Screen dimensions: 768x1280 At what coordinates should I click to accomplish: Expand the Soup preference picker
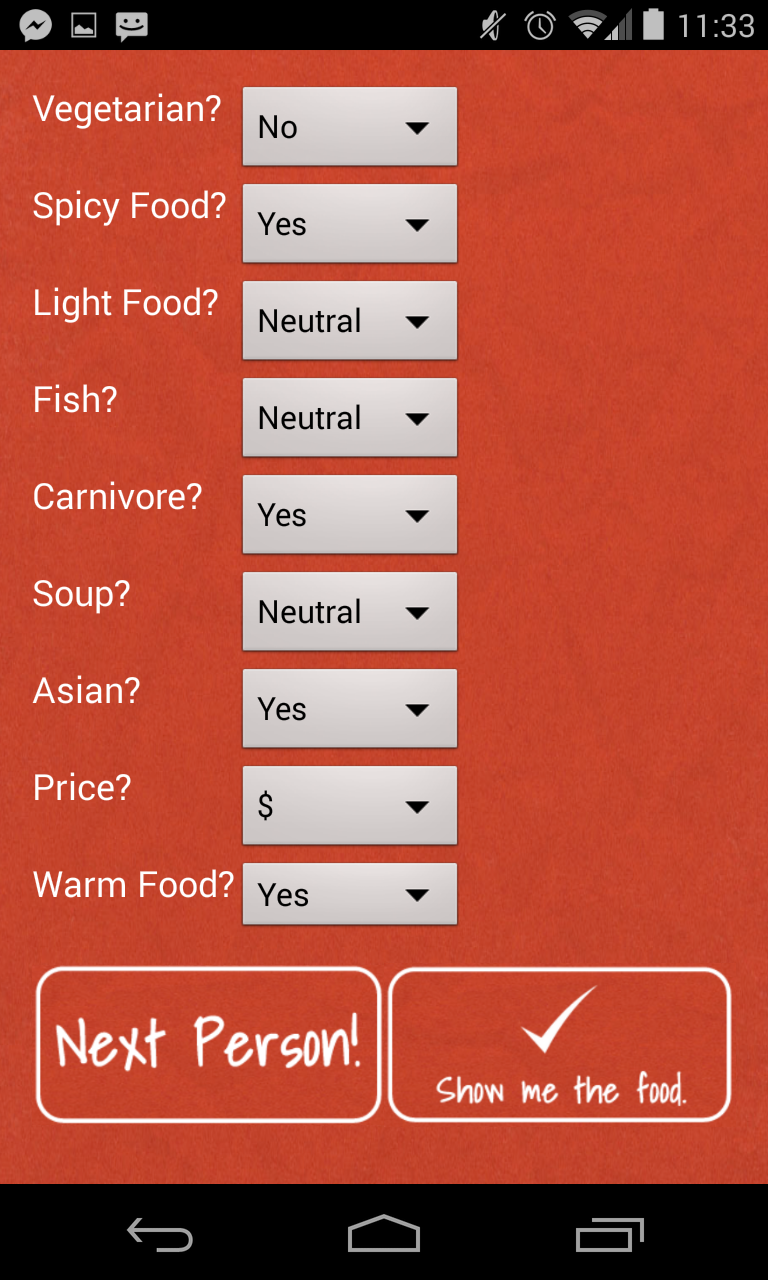[350, 612]
